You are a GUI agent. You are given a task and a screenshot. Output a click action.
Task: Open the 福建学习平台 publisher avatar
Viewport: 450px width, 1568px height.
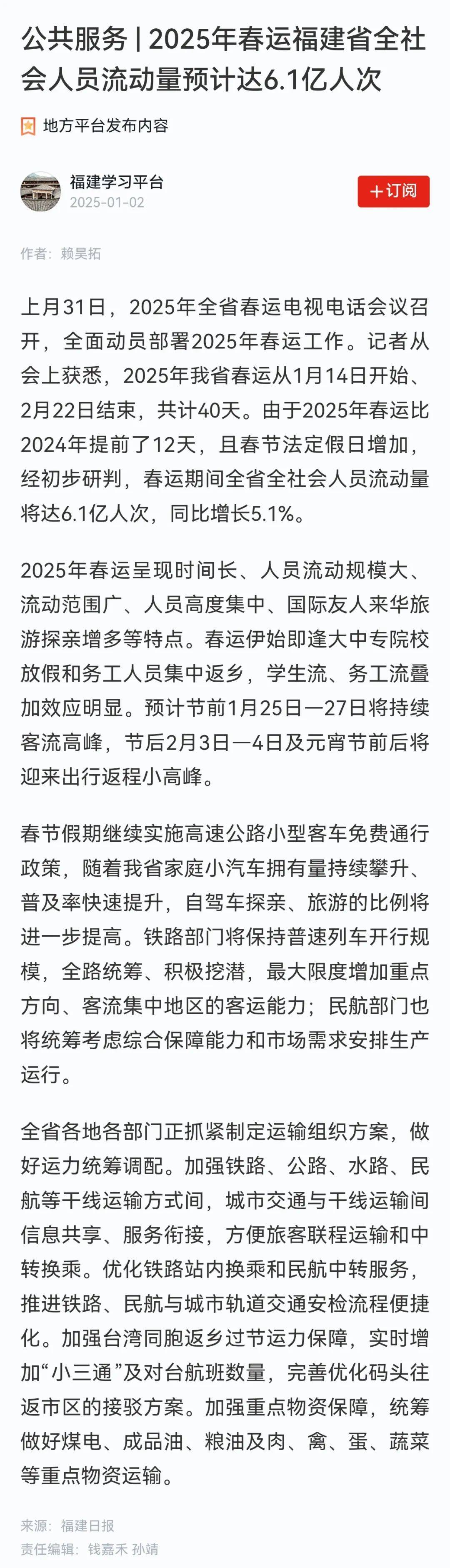coord(40,191)
